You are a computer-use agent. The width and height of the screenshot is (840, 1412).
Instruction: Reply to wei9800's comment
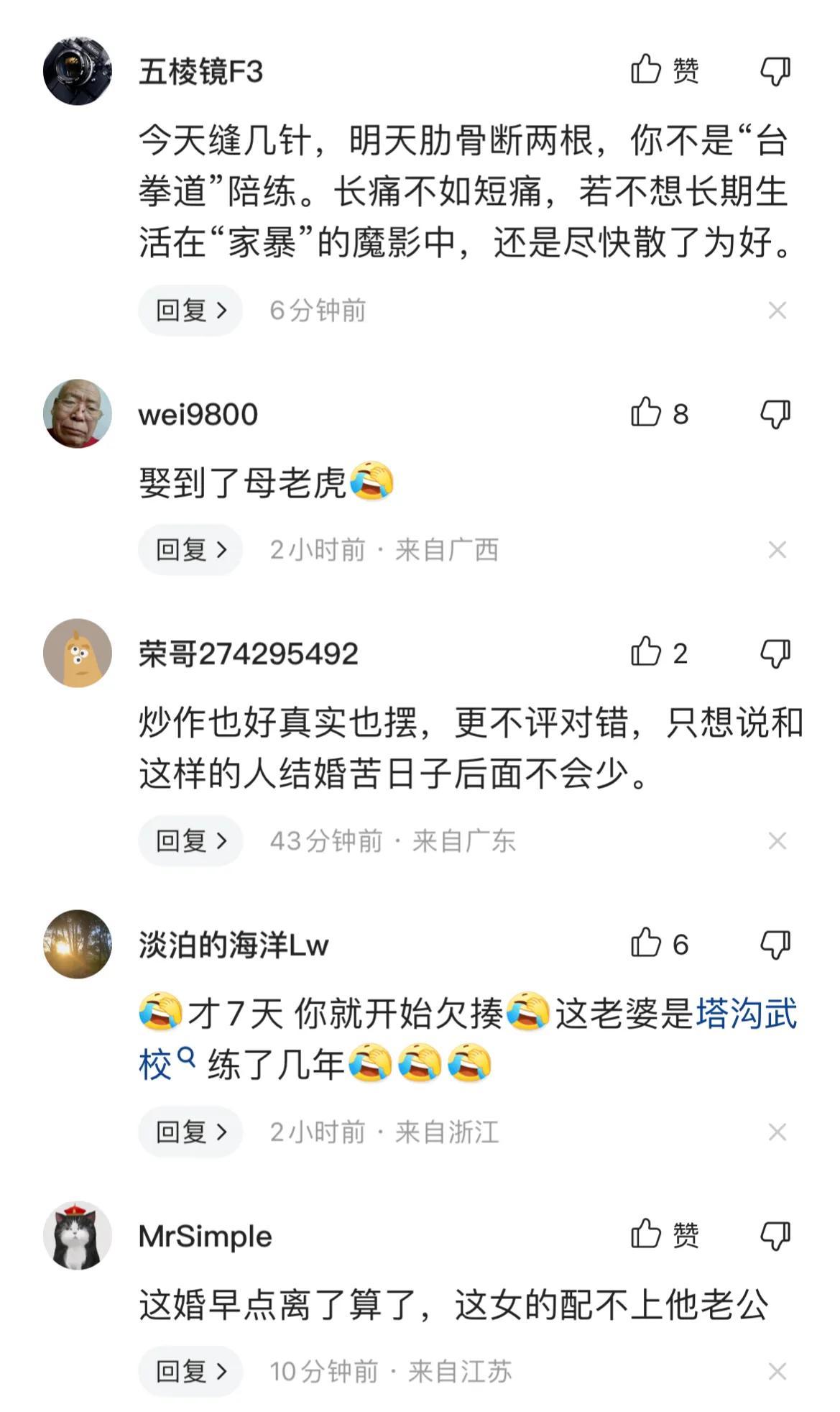click(x=190, y=550)
